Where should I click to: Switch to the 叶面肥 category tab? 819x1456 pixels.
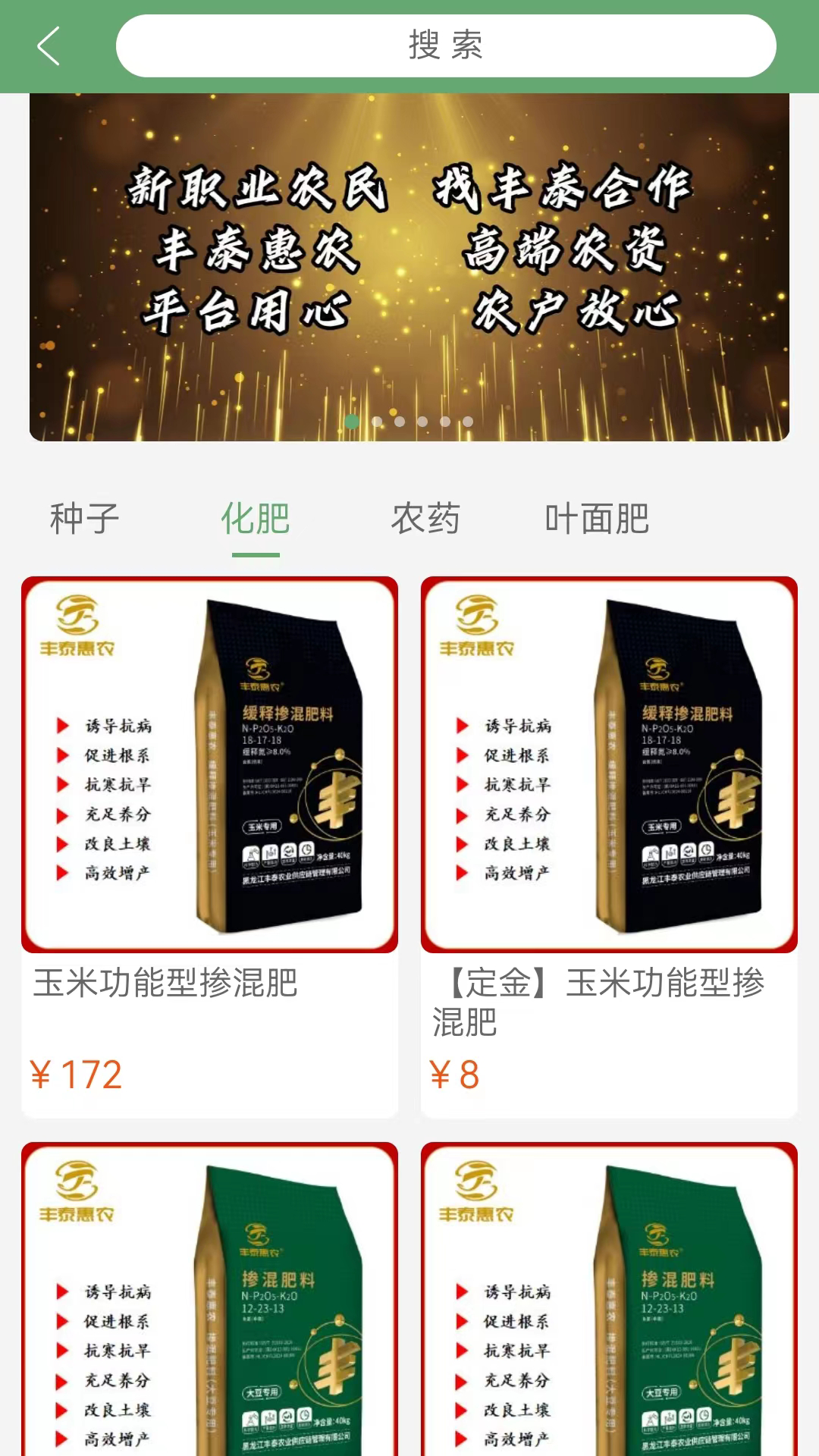pyautogui.click(x=598, y=519)
